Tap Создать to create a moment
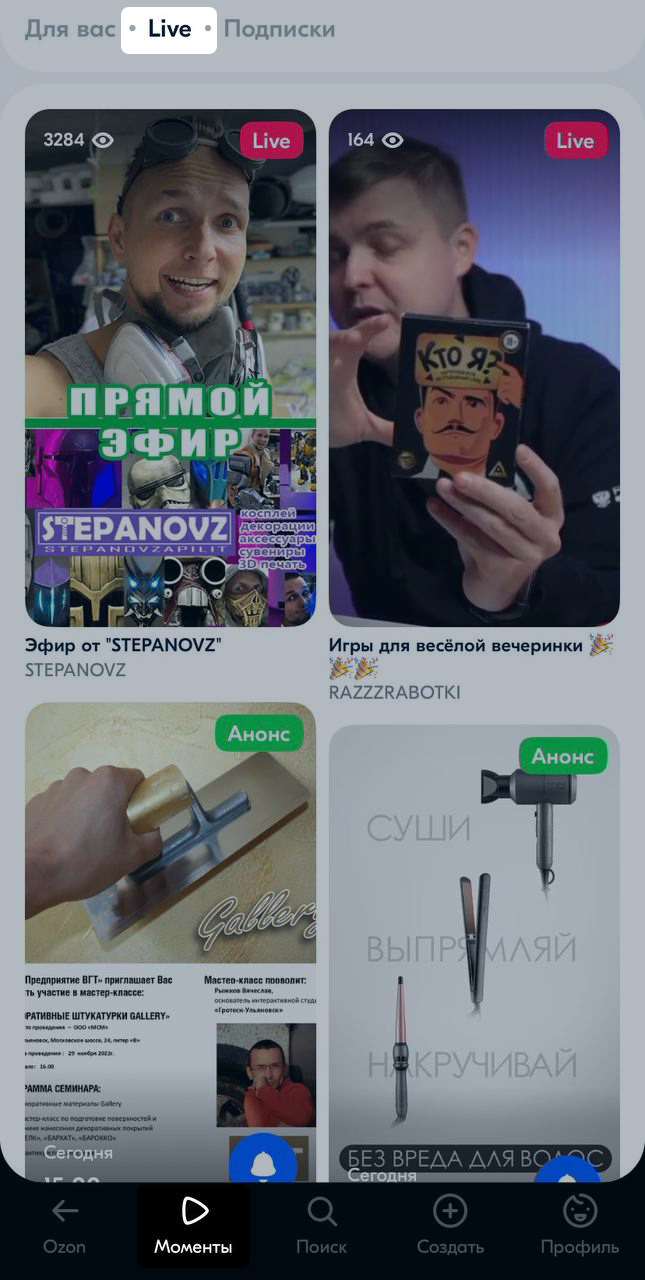This screenshot has width=645, height=1280. 450,1225
